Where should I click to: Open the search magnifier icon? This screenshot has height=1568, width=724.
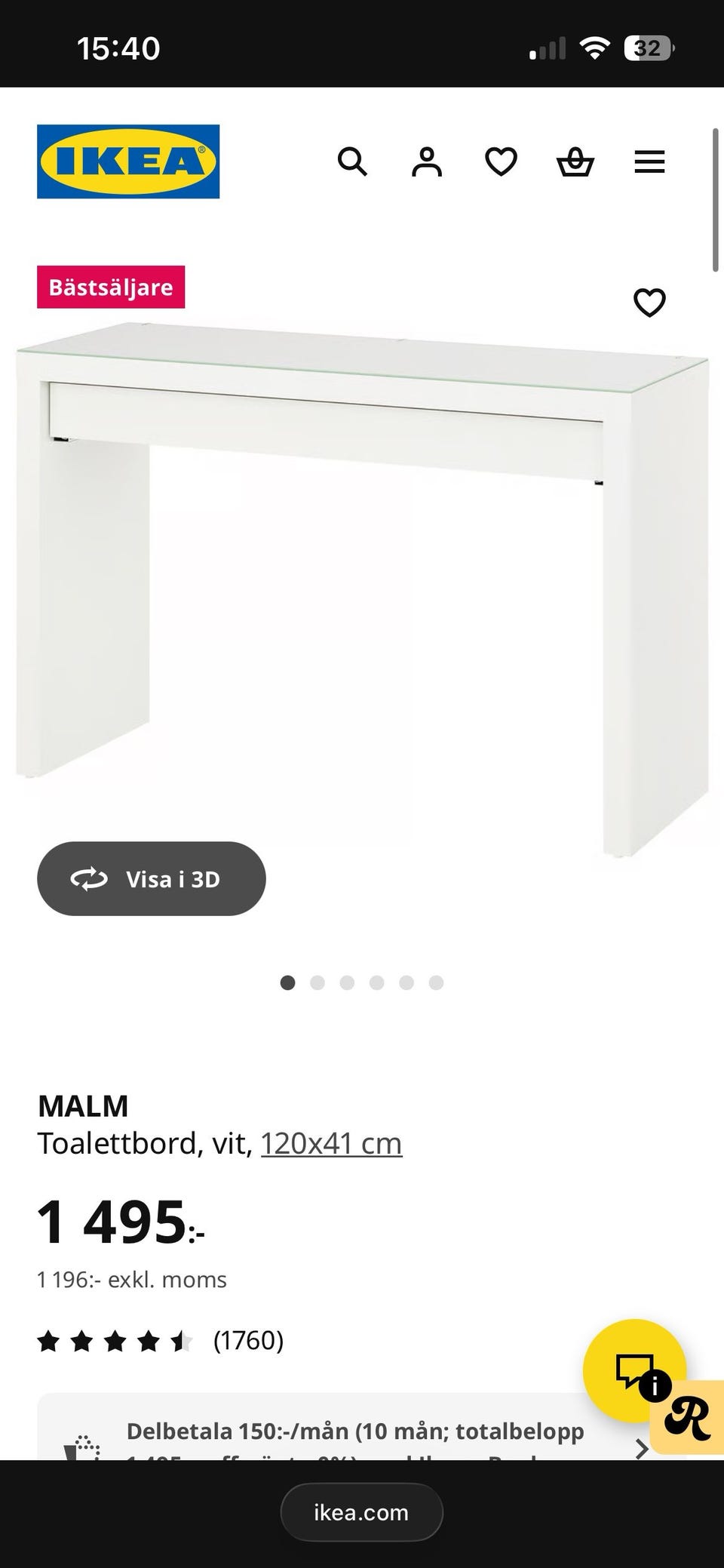click(351, 161)
